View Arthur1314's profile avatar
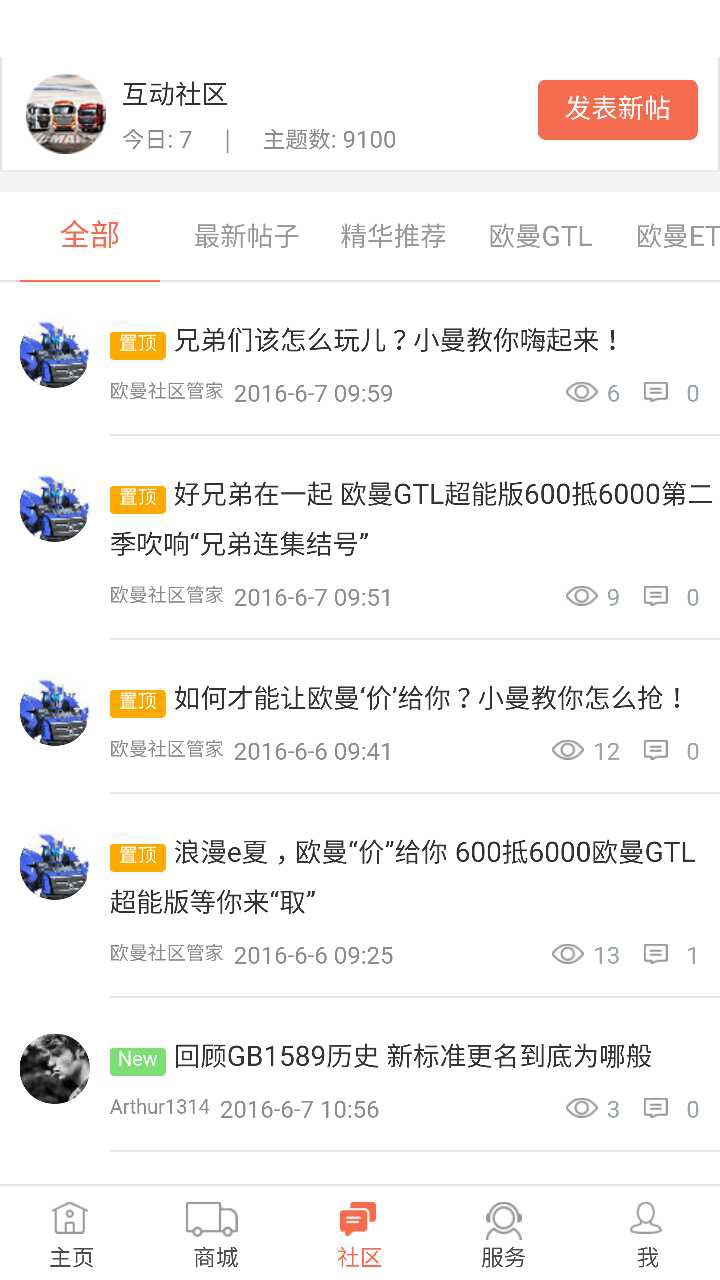Viewport: 720px width, 1280px height. [55, 1069]
